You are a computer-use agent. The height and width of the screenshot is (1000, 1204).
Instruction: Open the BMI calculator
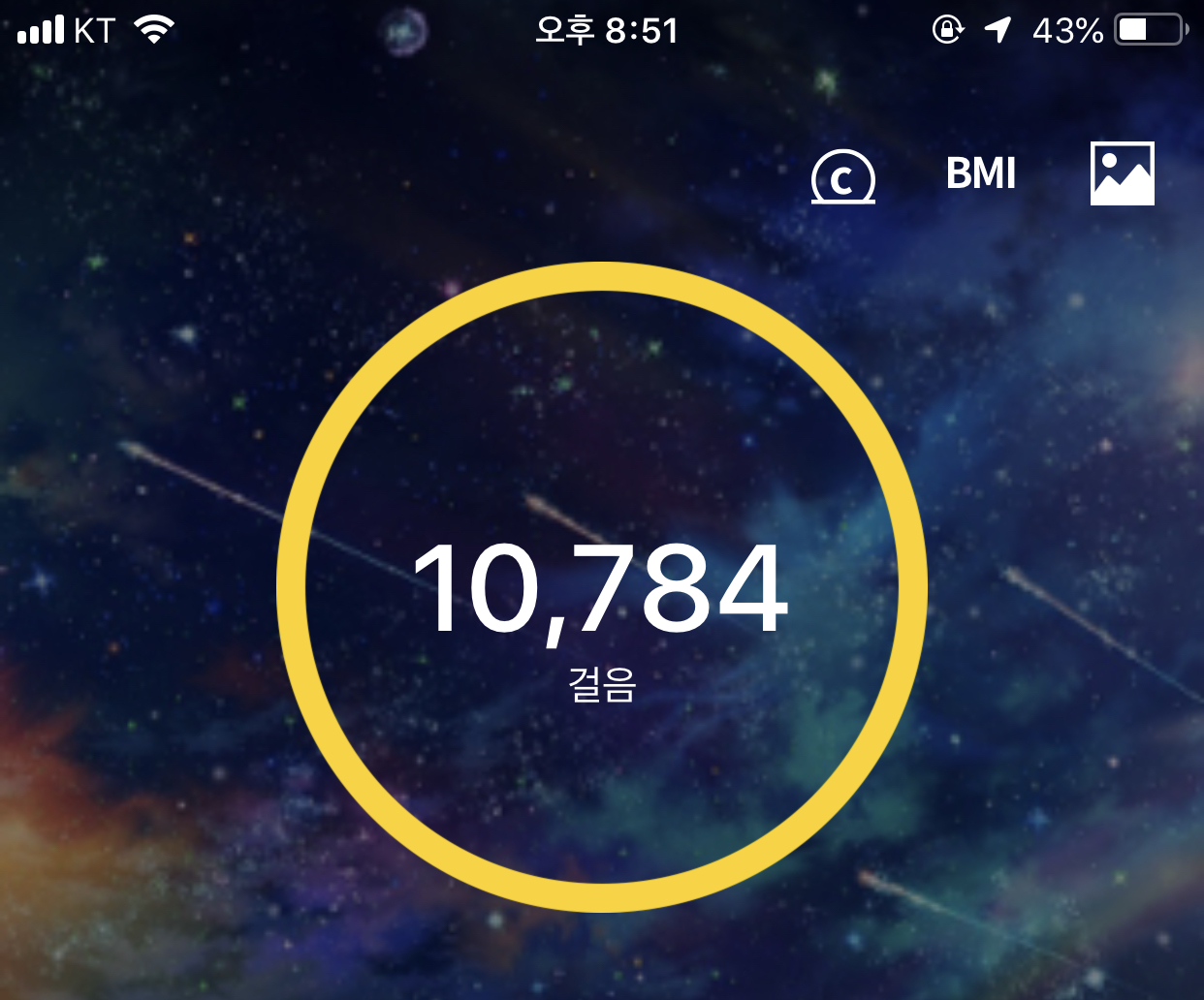[980, 174]
